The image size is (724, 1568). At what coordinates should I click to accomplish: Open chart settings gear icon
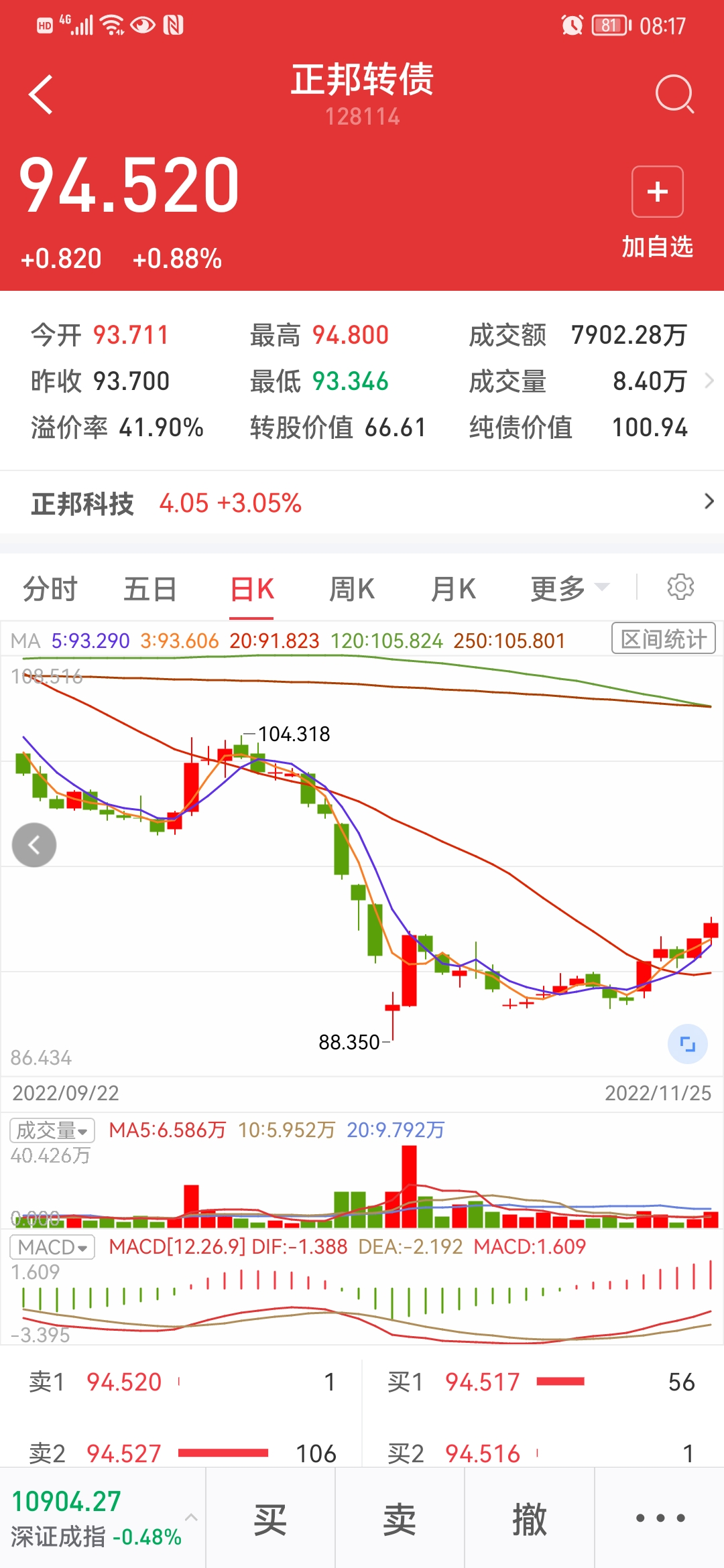point(680,587)
